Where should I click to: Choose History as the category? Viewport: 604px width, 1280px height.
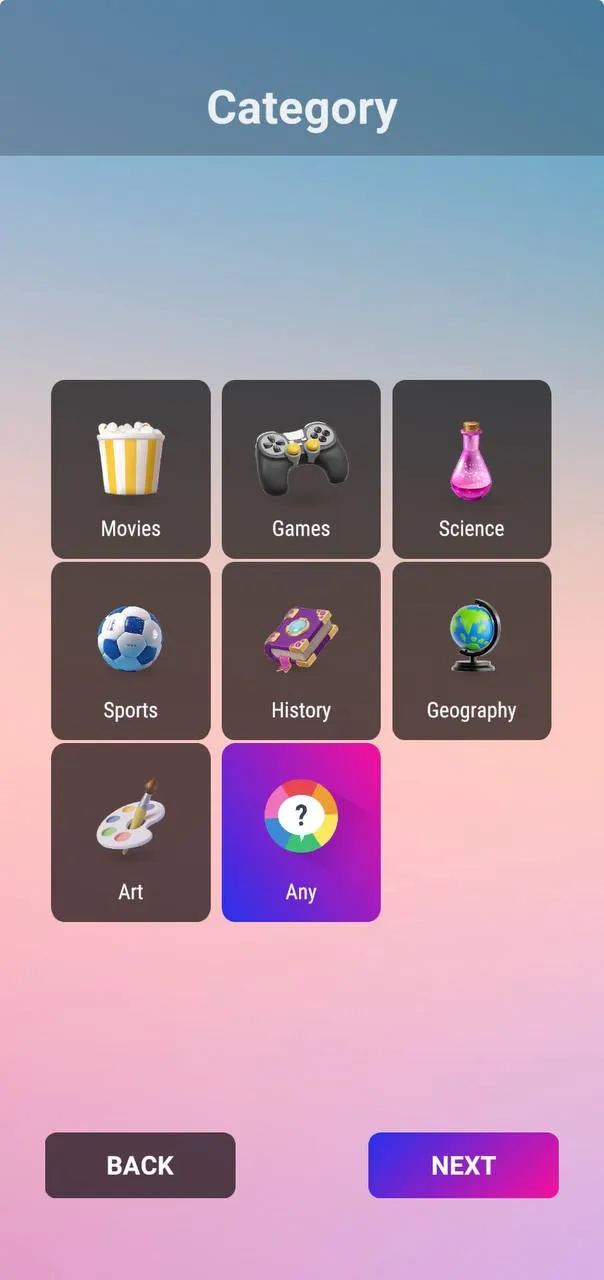[x=301, y=650]
